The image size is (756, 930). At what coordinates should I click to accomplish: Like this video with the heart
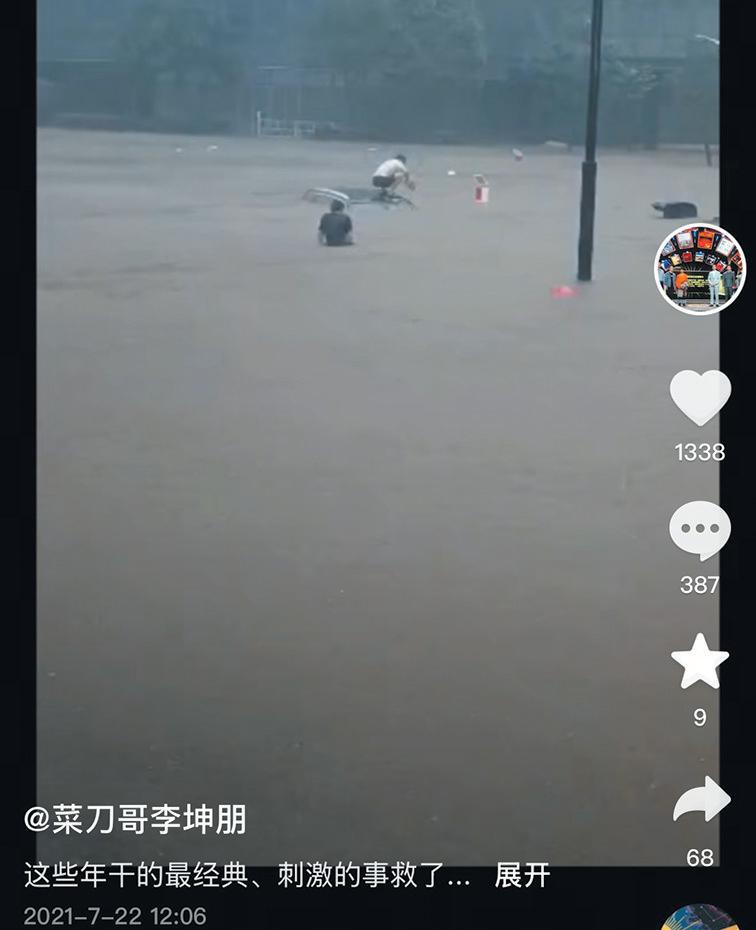[699, 399]
